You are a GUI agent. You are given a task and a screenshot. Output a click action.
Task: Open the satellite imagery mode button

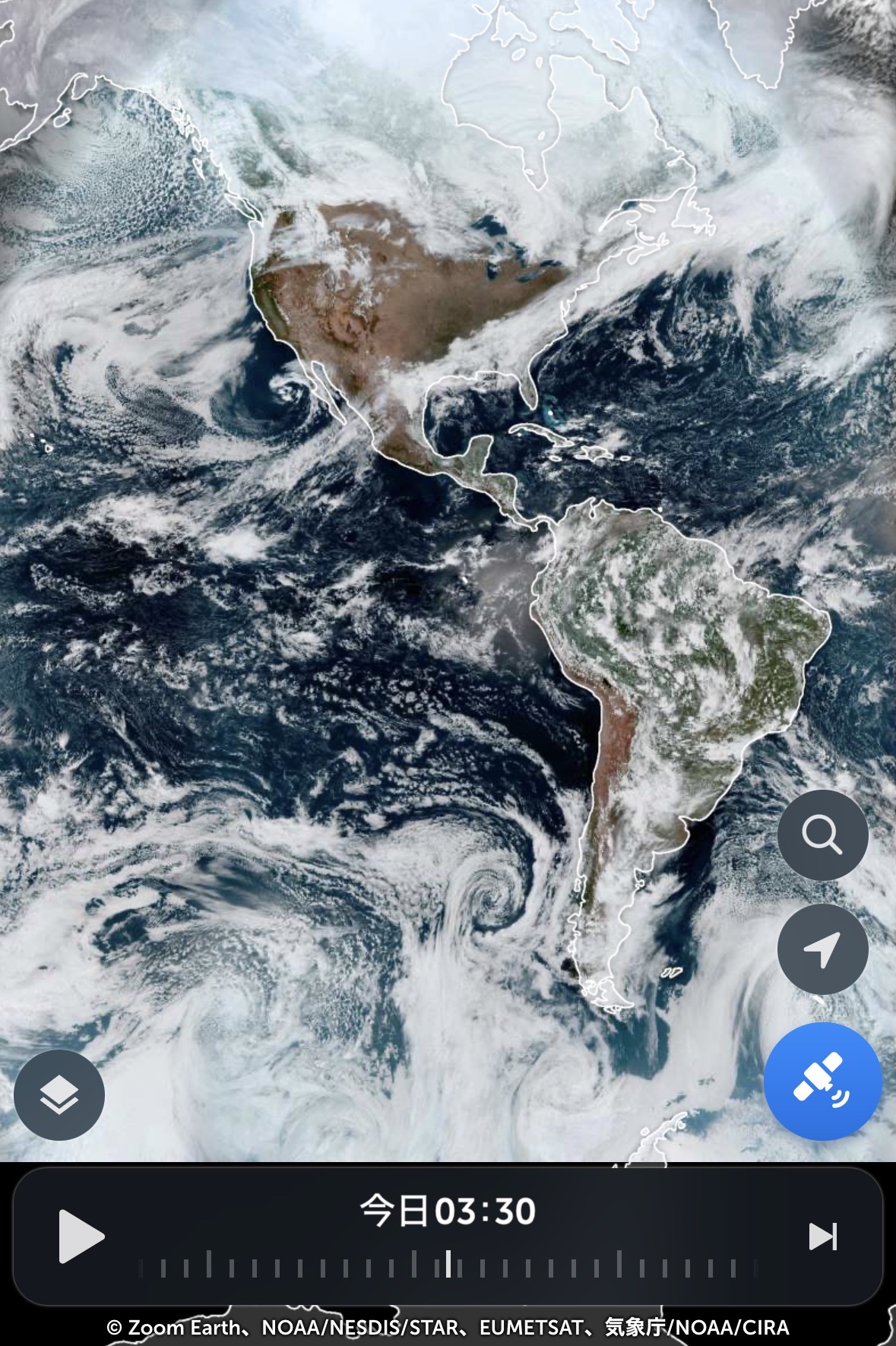pyautogui.click(x=822, y=1082)
